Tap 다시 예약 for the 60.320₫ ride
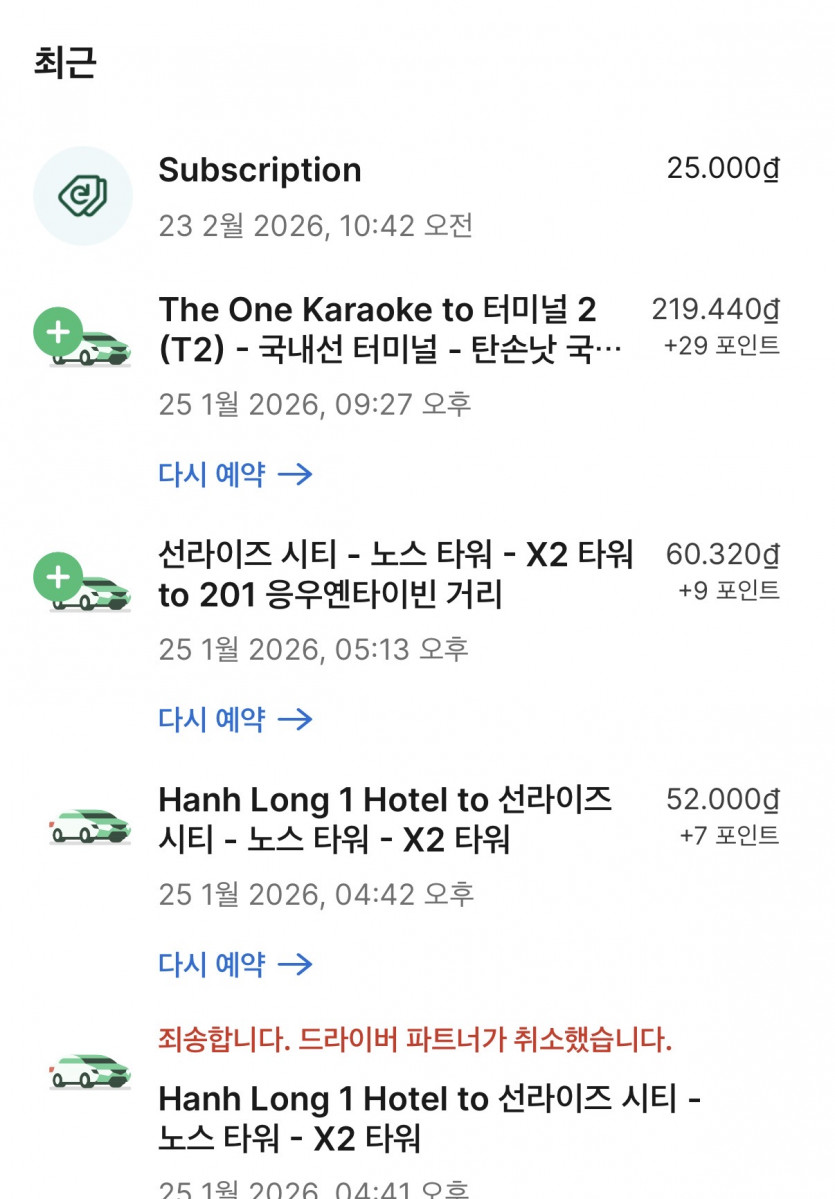835x1199 pixels. [x=236, y=719]
